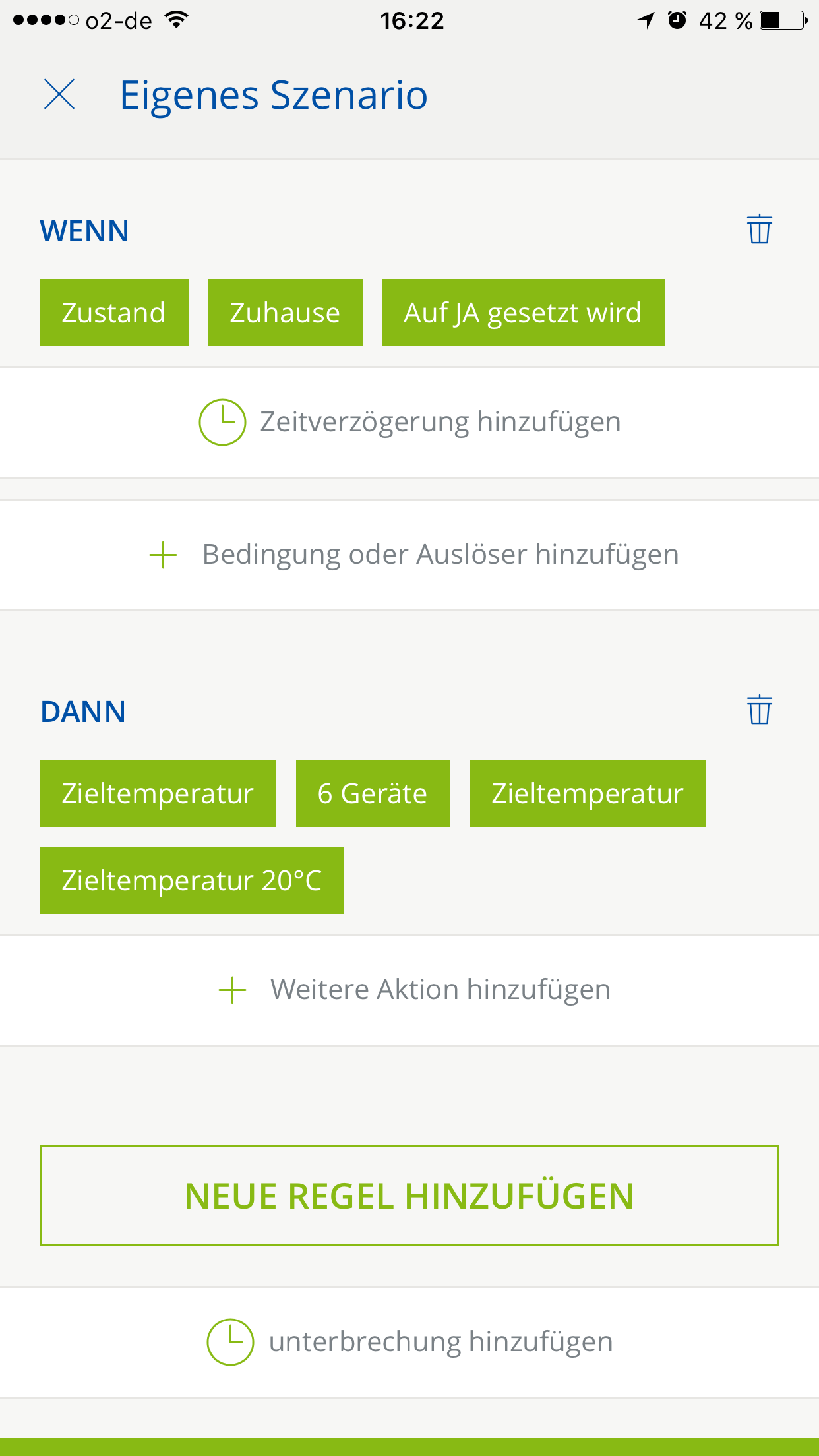
Task: Add an interruption via unterbrechung hinzufügen
Action: (409, 1342)
